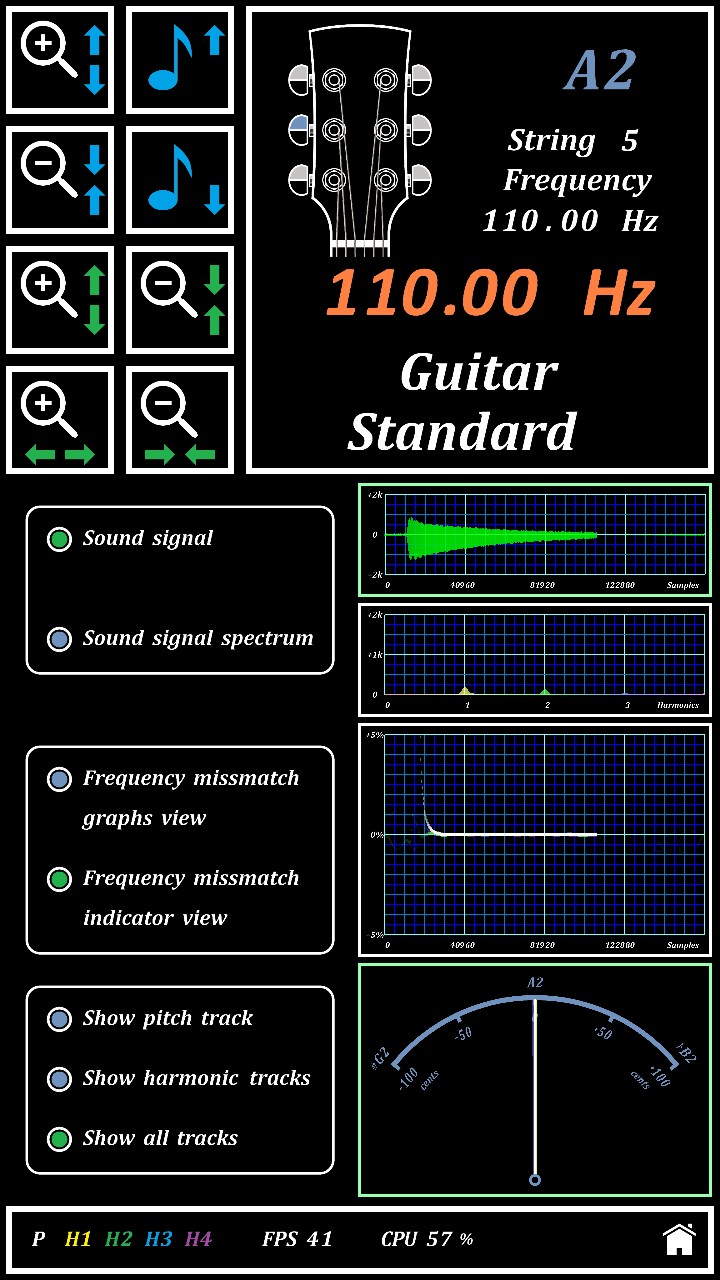This screenshot has width=720, height=1280.
Task: Lower the note with the down-arrow note button
Action: [x=180, y=180]
